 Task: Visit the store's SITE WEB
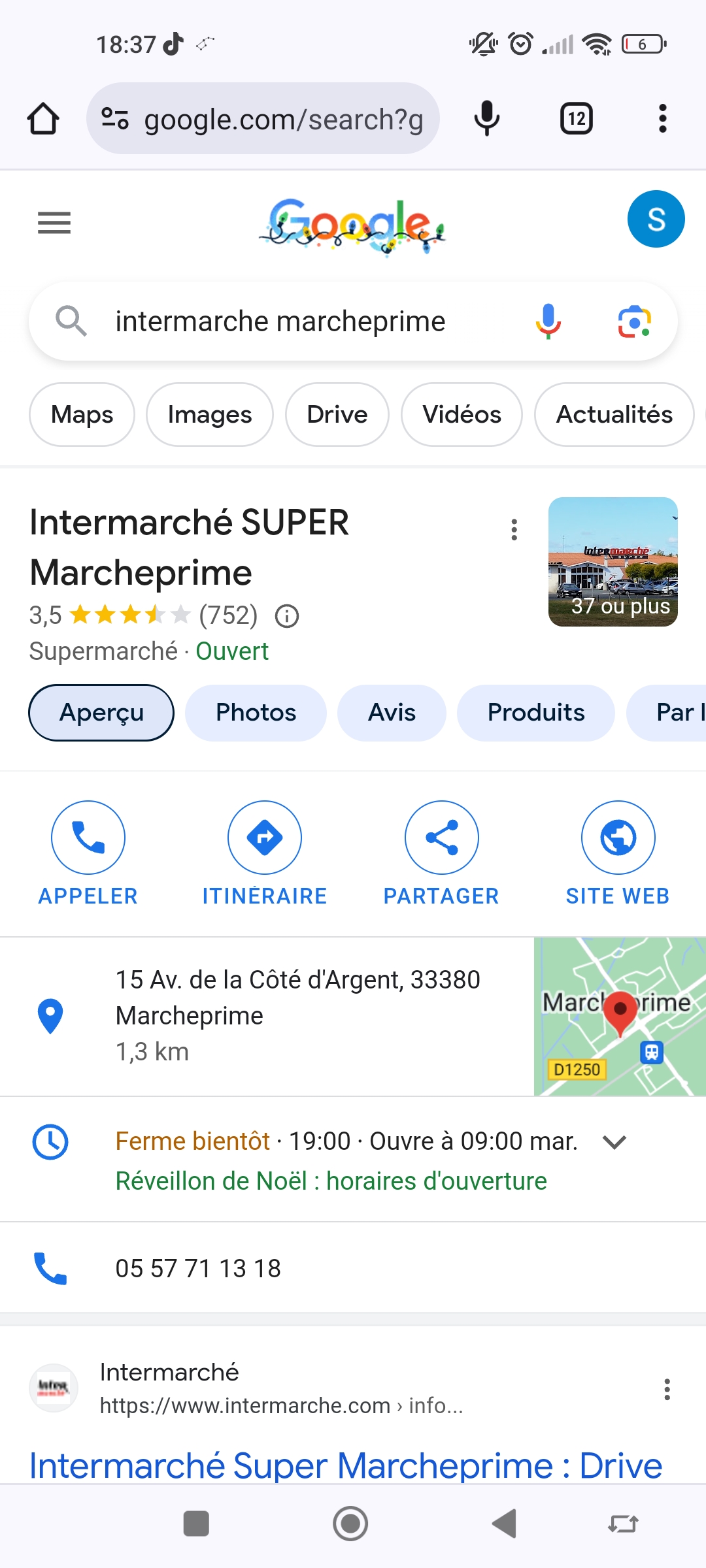click(618, 838)
